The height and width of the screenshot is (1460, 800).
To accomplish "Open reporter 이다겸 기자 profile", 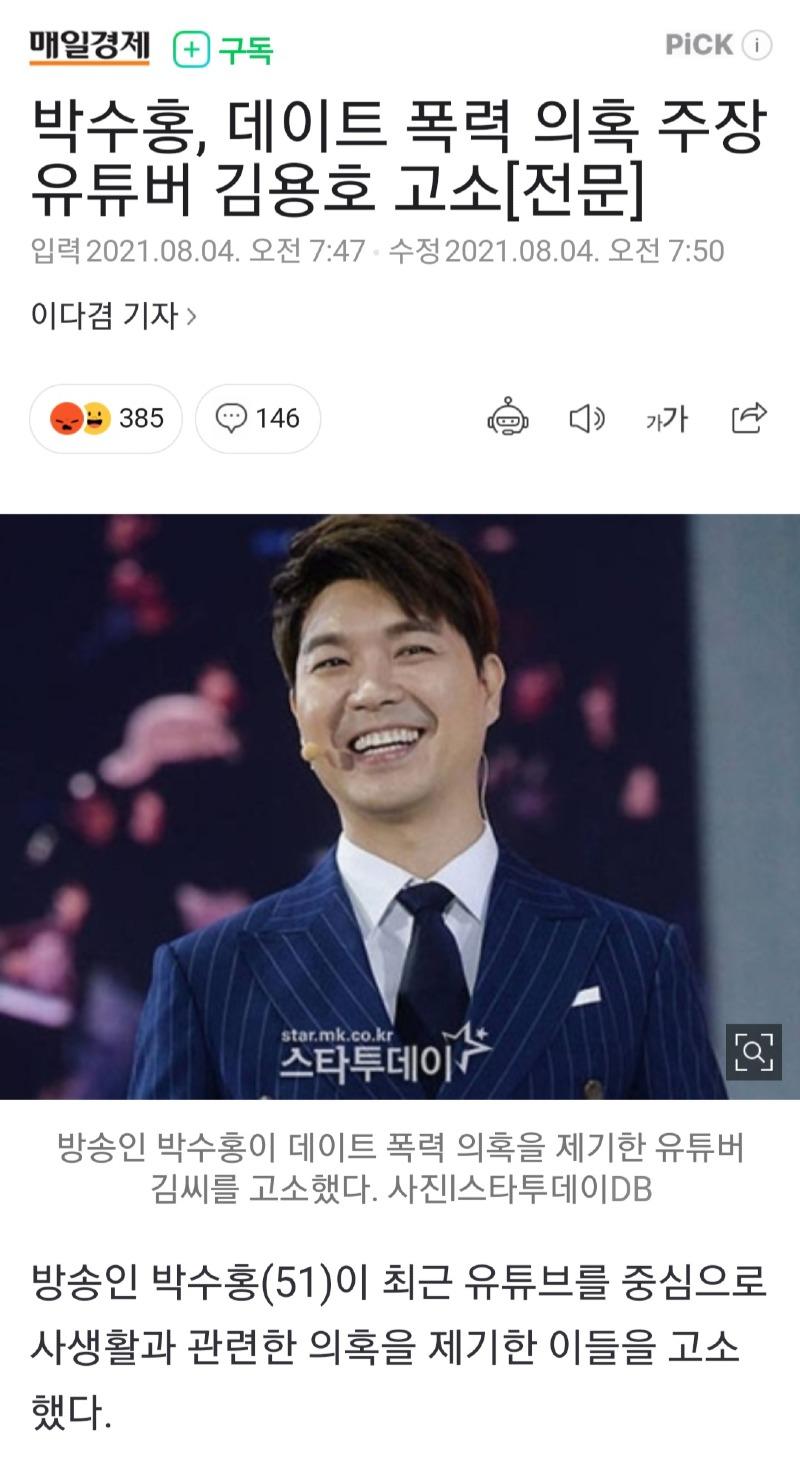I will tap(113, 316).
